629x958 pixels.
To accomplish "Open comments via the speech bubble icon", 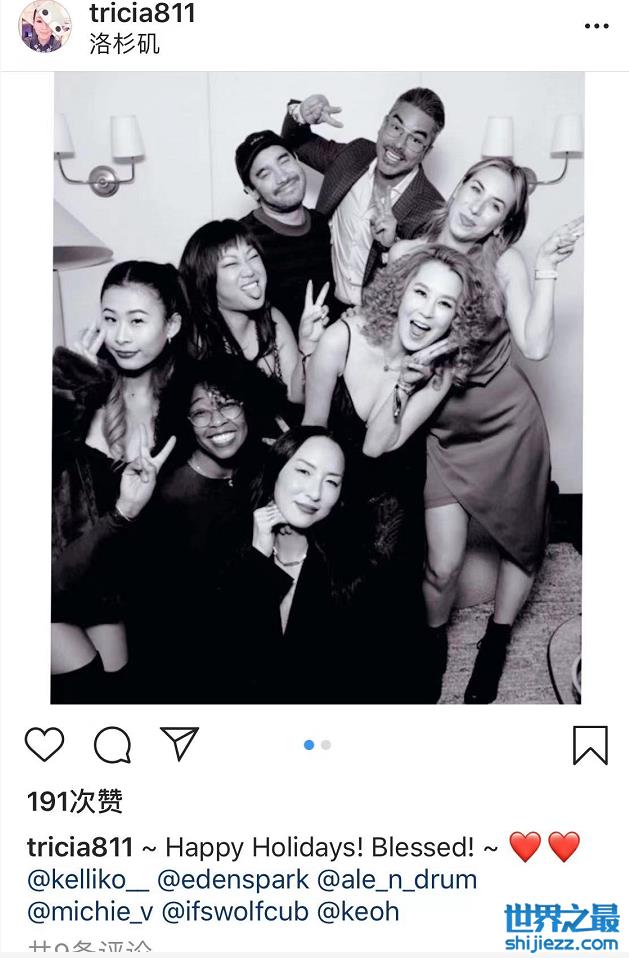I will click(112, 744).
